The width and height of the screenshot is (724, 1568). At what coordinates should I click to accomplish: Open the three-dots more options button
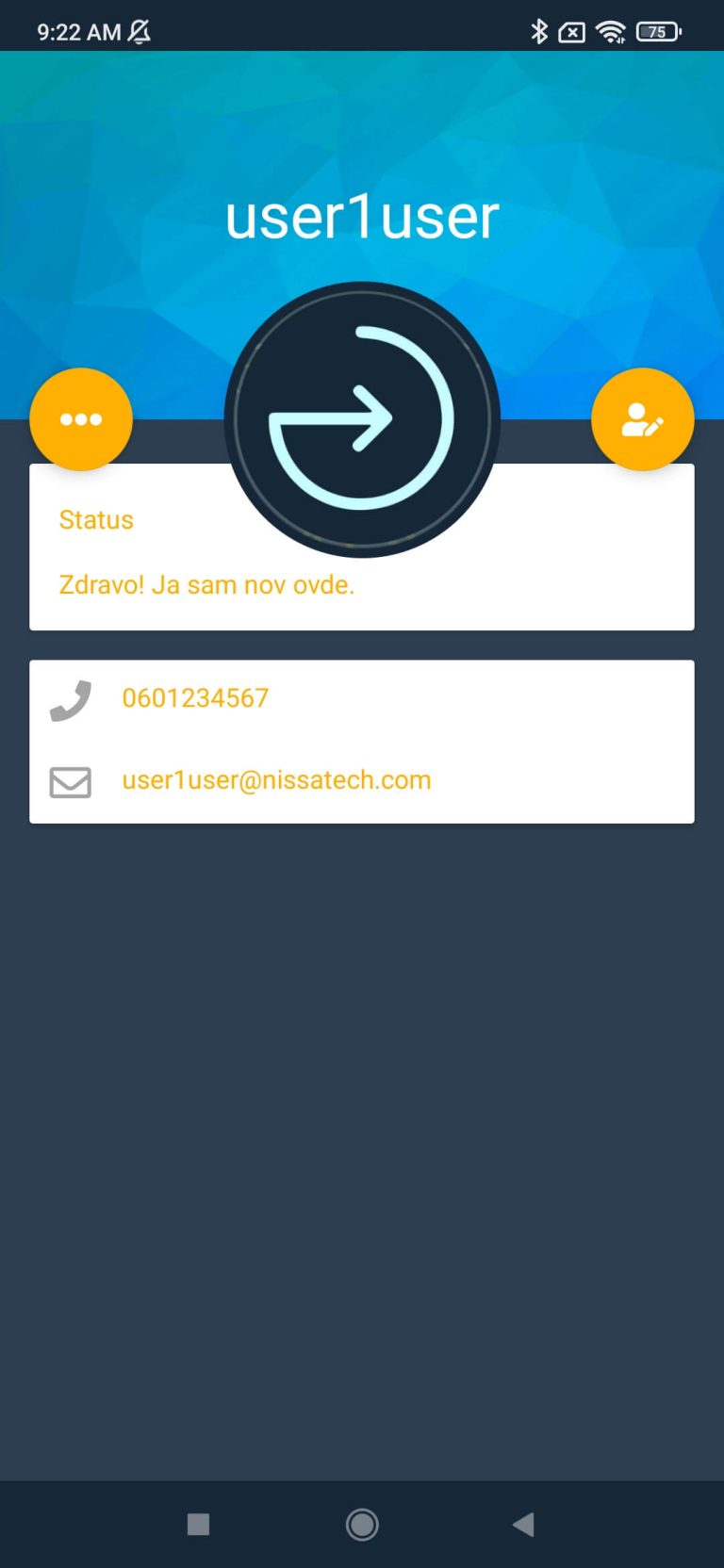pos(81,419)
